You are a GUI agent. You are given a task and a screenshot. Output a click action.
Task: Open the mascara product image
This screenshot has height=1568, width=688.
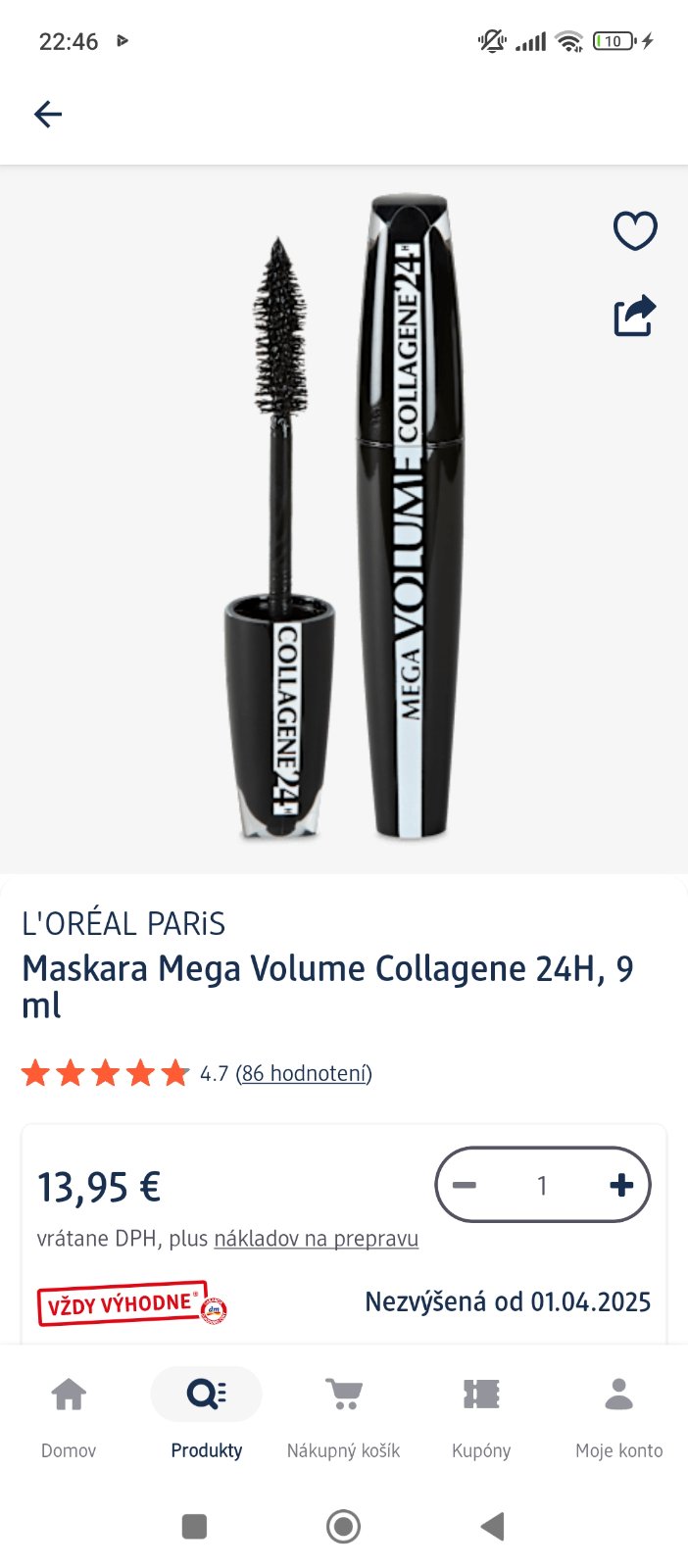pyautogui.click(x=343, y=519)
